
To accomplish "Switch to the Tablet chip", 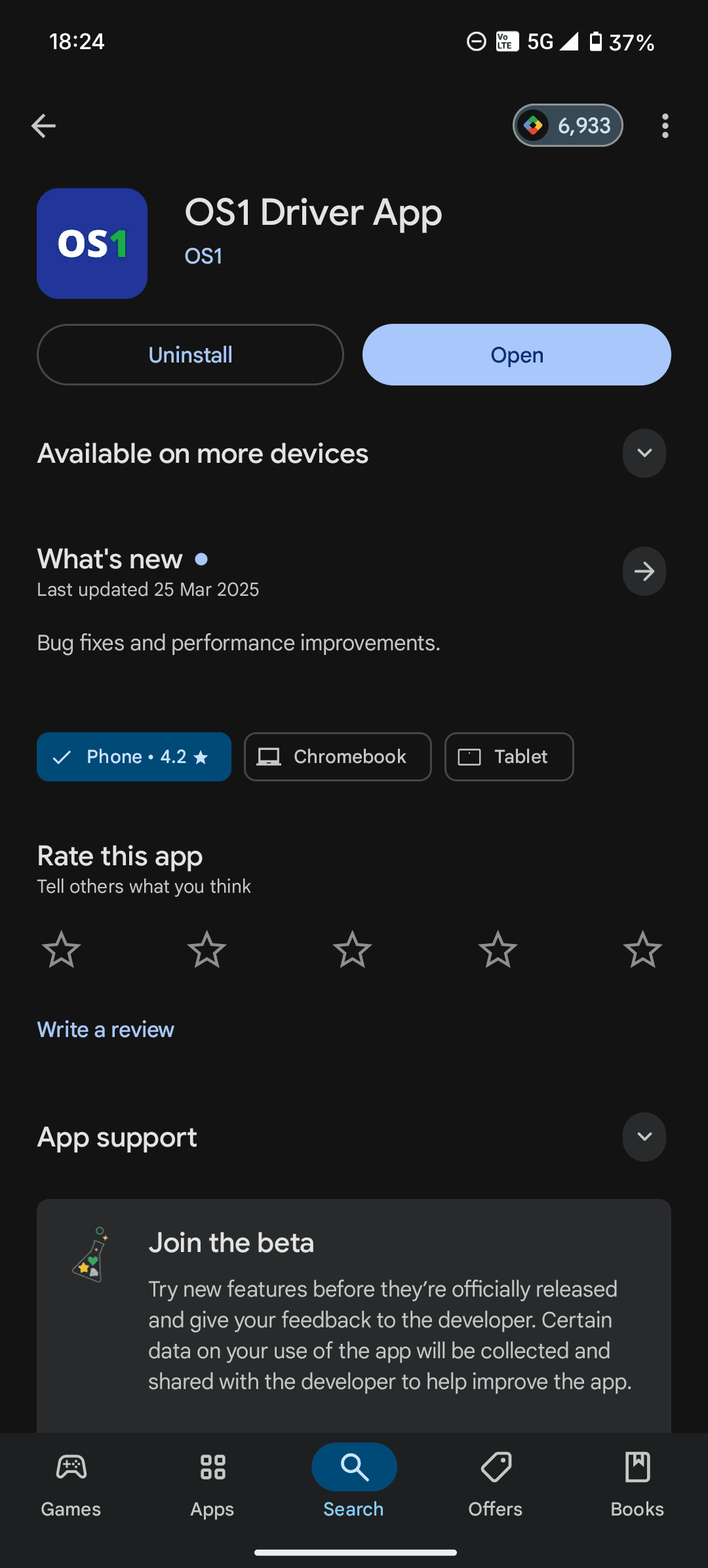I will pos(509,756).
